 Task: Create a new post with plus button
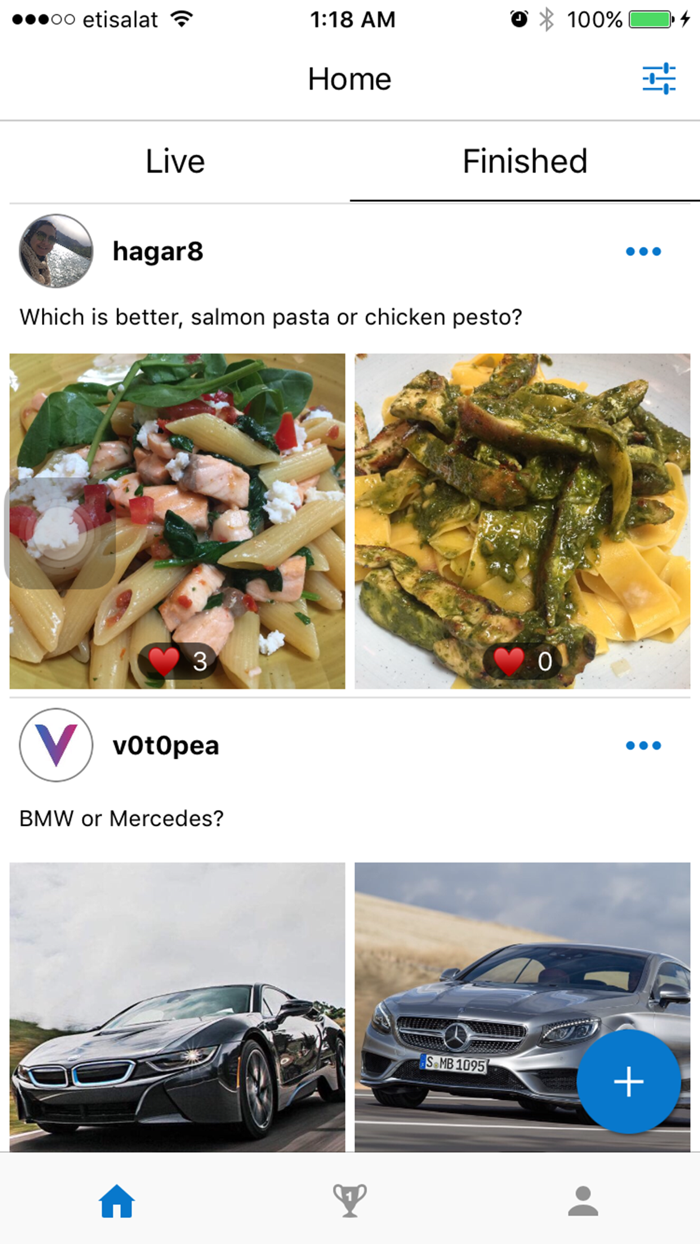click(x=628, y=1082)
